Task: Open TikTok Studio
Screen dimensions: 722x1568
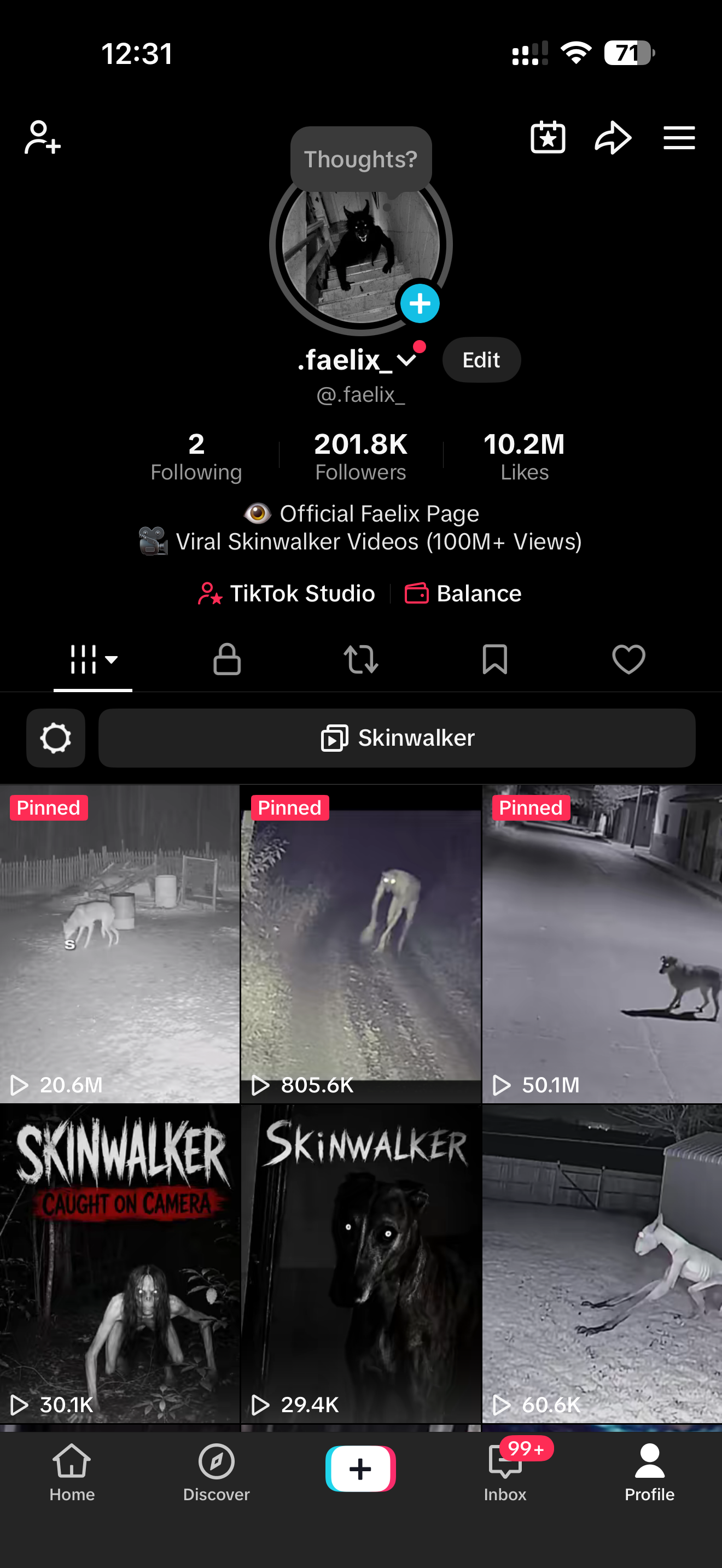Action: click(x=287, y=594)
